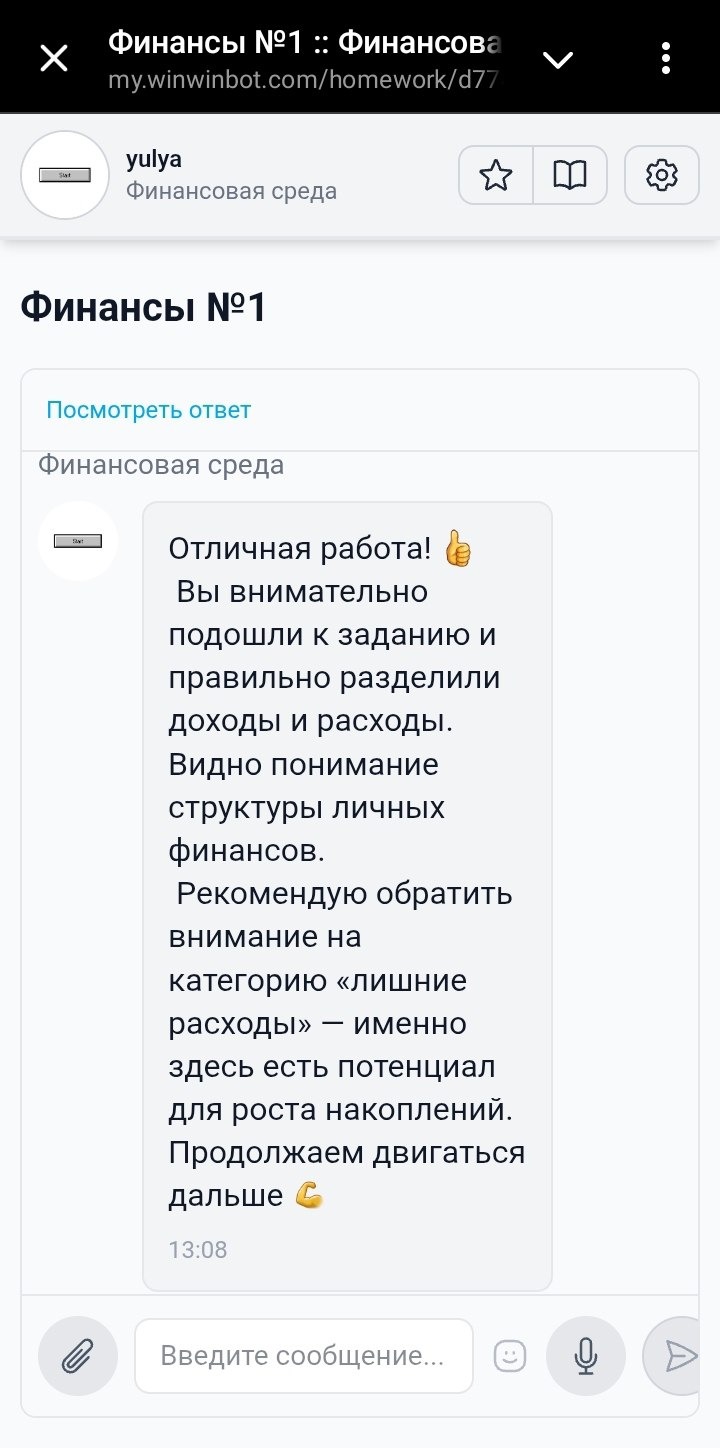The width and height of the screenshot is (720, 1448).
Task: Open yulya's profile avatar
Action: point(65,175)
